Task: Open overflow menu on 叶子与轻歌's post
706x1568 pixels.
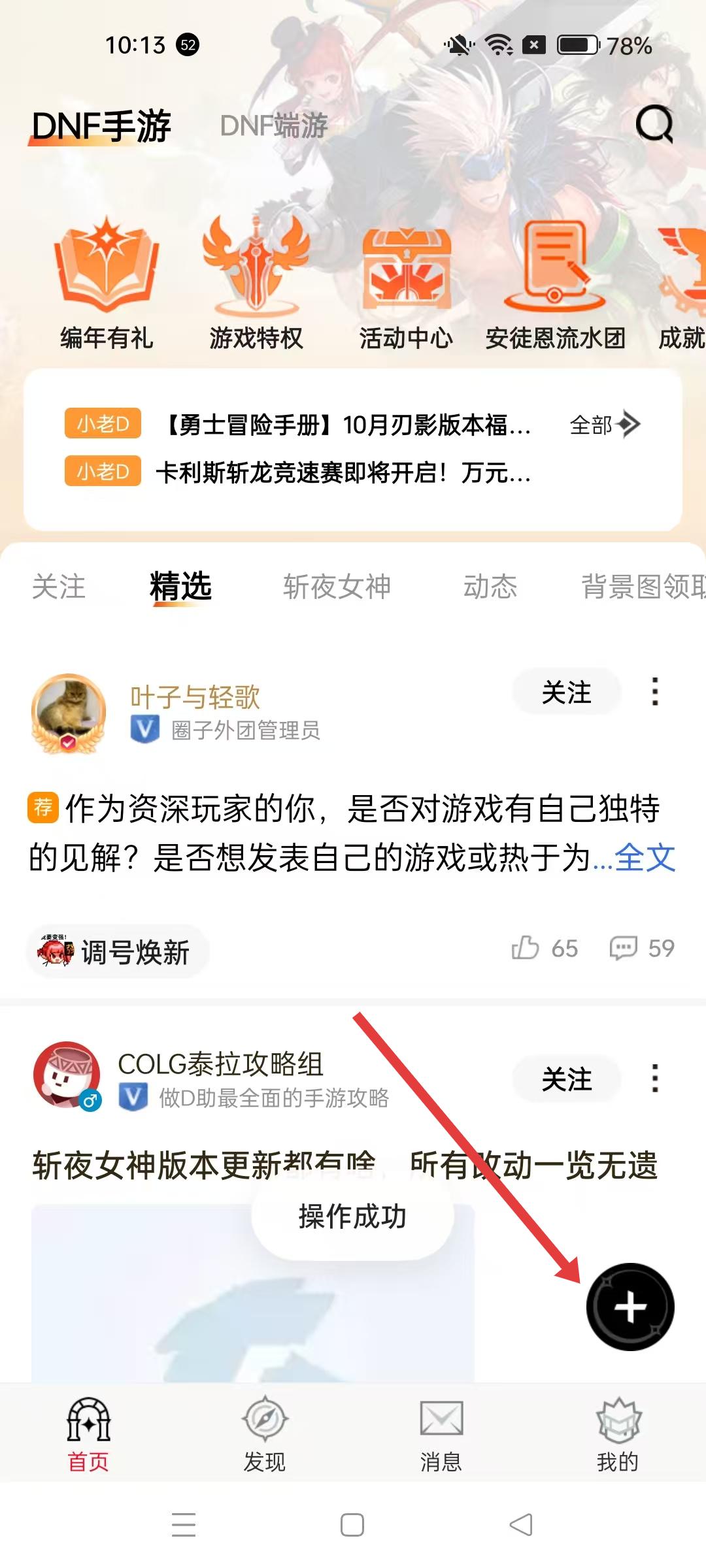Action: (x=655, y=692)
